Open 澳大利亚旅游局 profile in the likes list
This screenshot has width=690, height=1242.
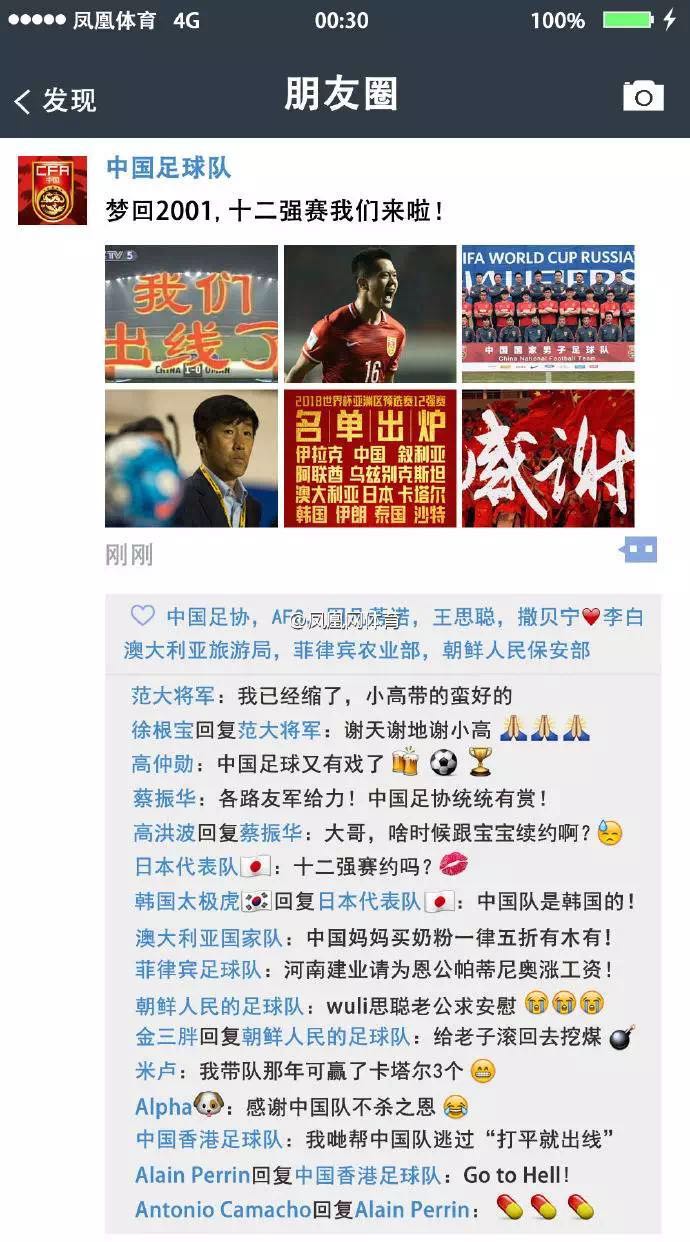pos(198,650)
